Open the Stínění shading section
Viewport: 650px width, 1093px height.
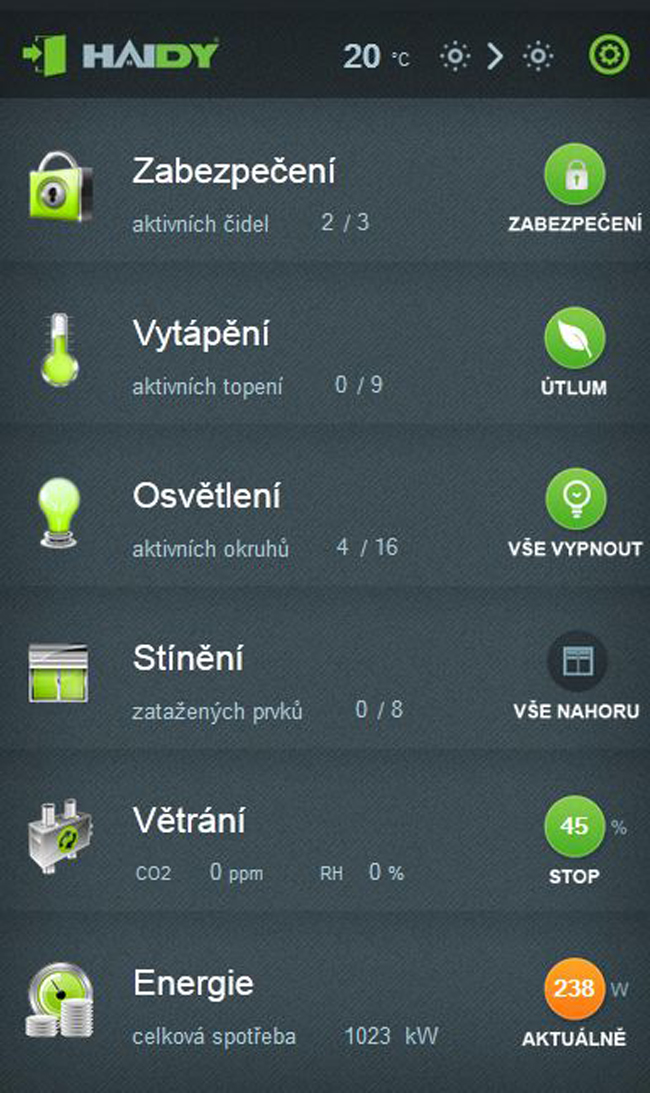[x=188, y=659]
